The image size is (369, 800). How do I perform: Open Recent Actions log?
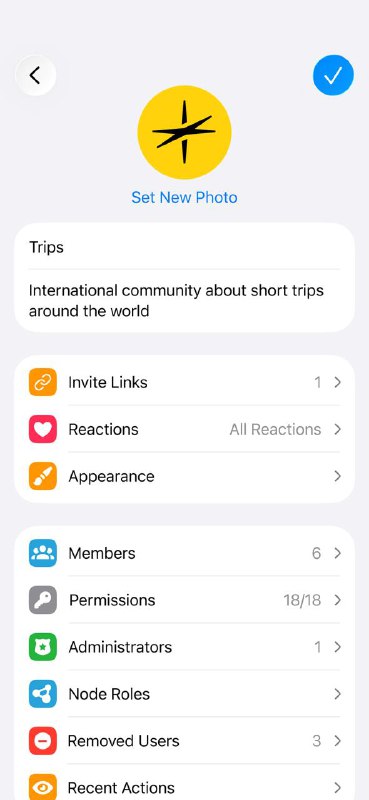[x=184, y=786]
